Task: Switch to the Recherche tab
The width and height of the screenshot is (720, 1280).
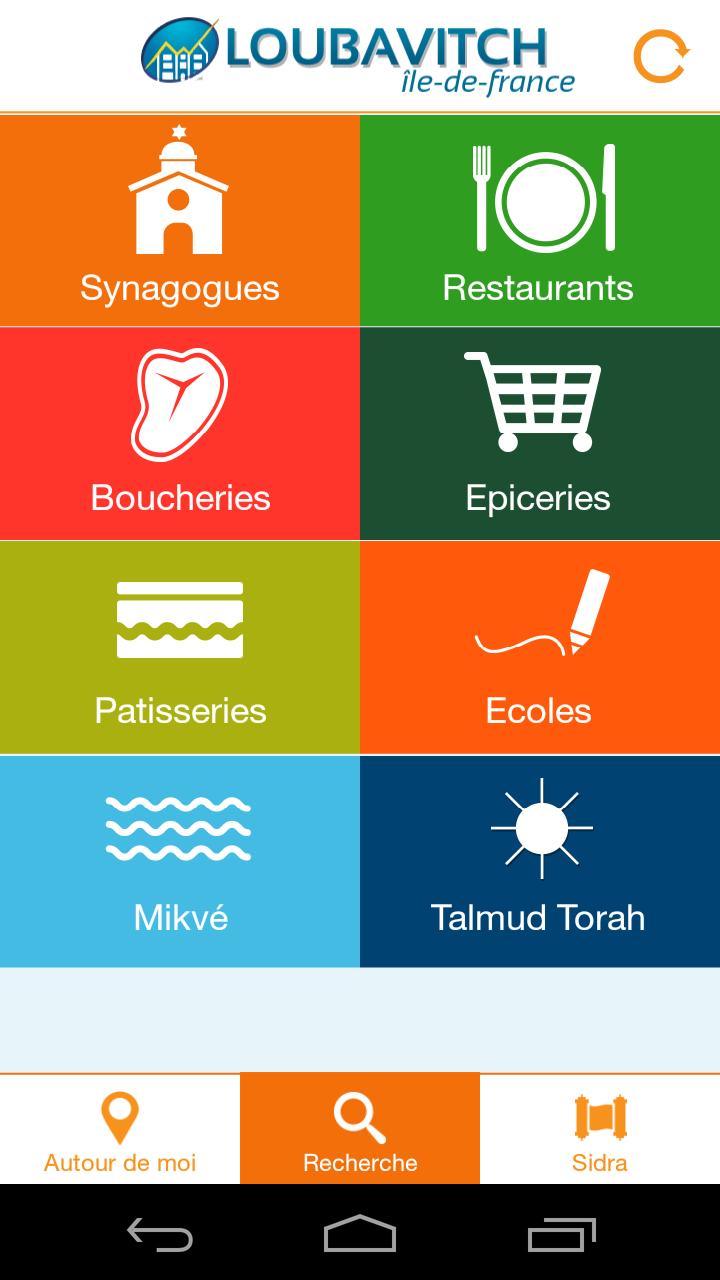Action: (359, 1130)
